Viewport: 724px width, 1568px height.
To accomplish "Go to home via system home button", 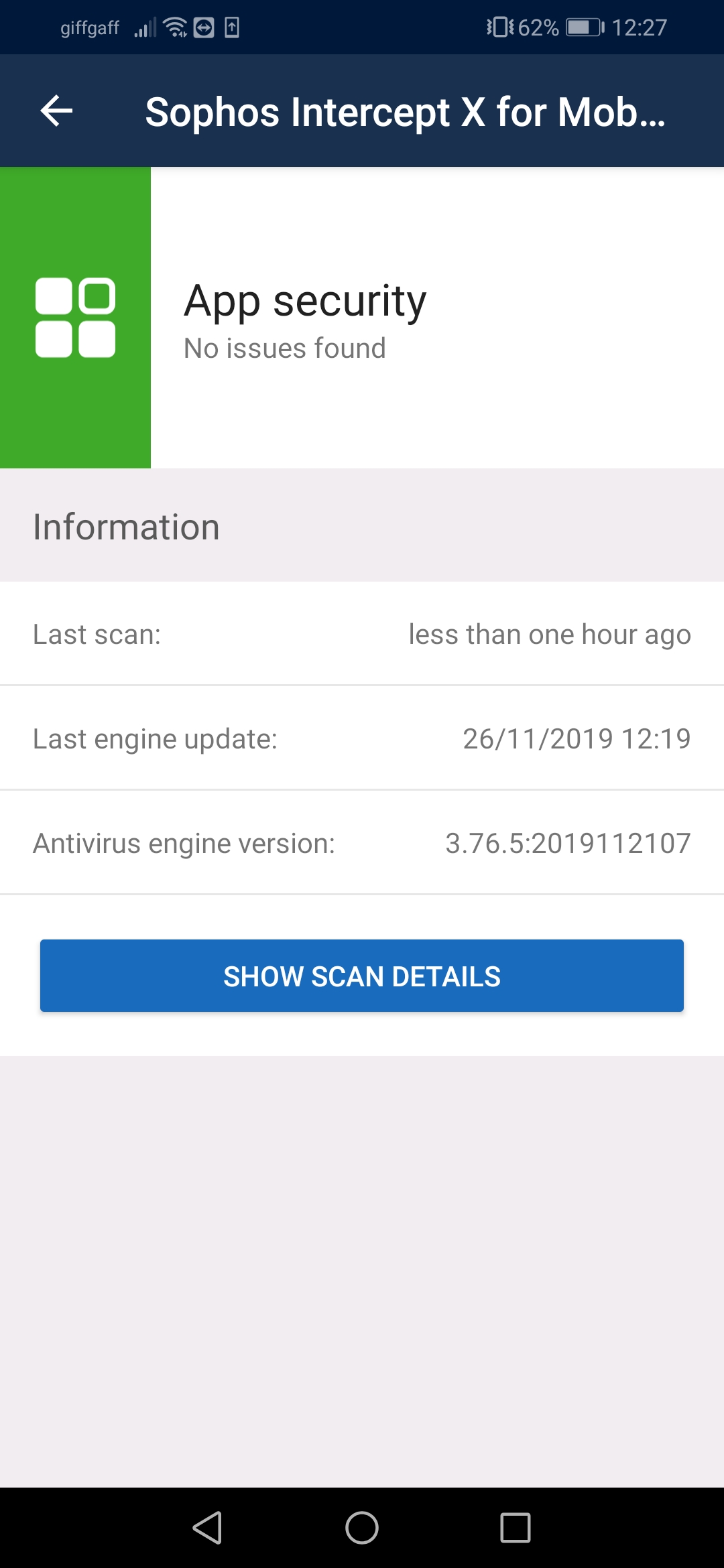I will click(362, 1528).
